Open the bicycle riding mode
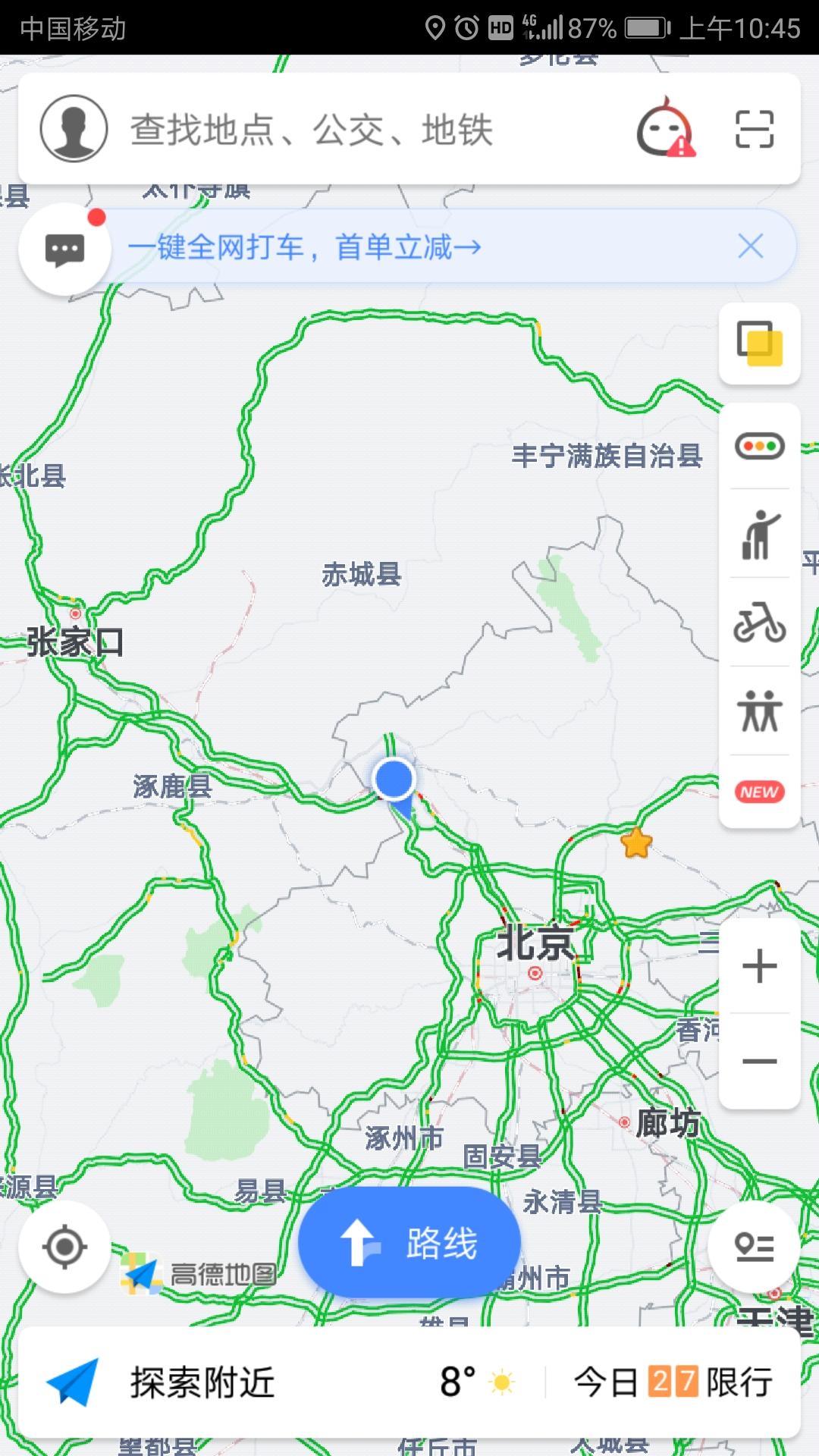Viewport: 819px width, 1456px height. [x=759, y=623]
